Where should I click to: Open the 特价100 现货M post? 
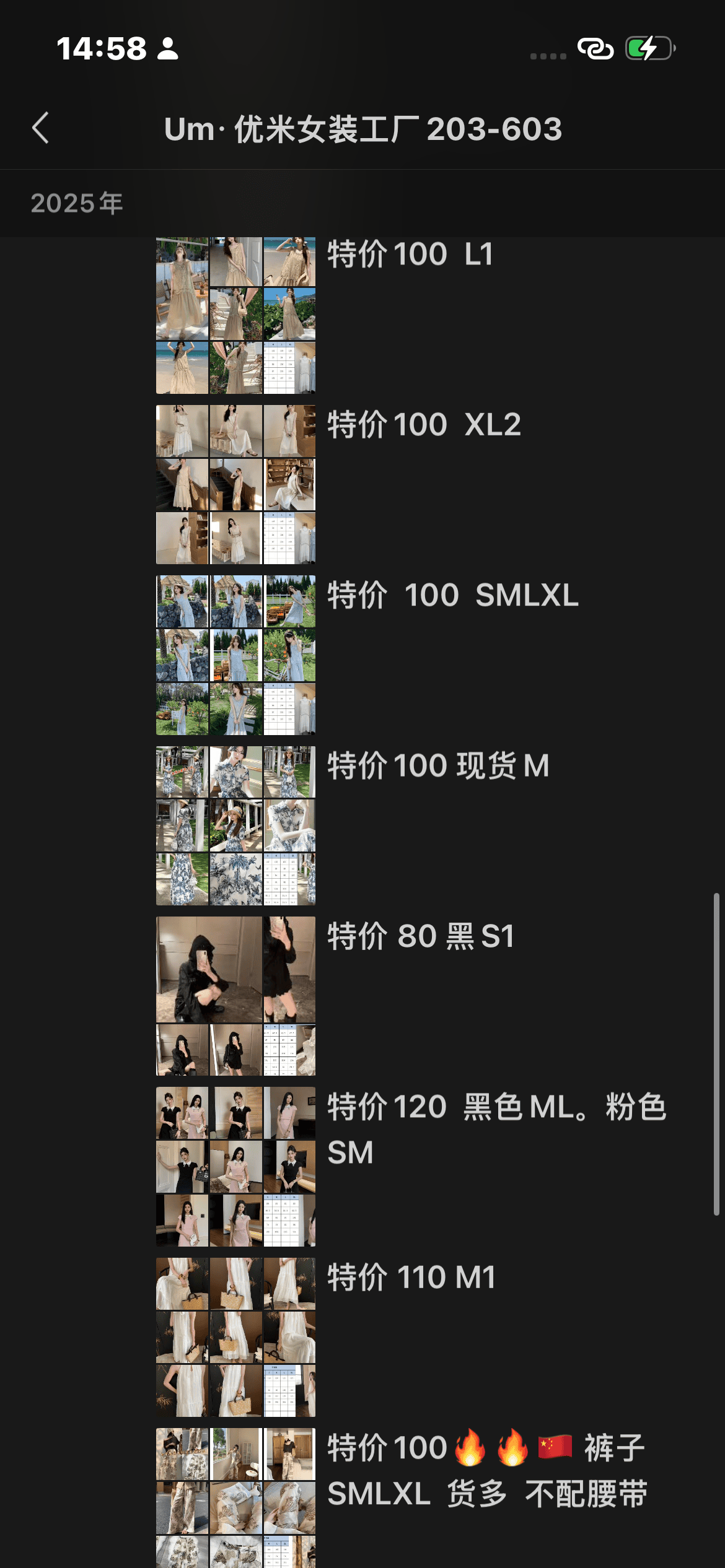click(437, 766)
